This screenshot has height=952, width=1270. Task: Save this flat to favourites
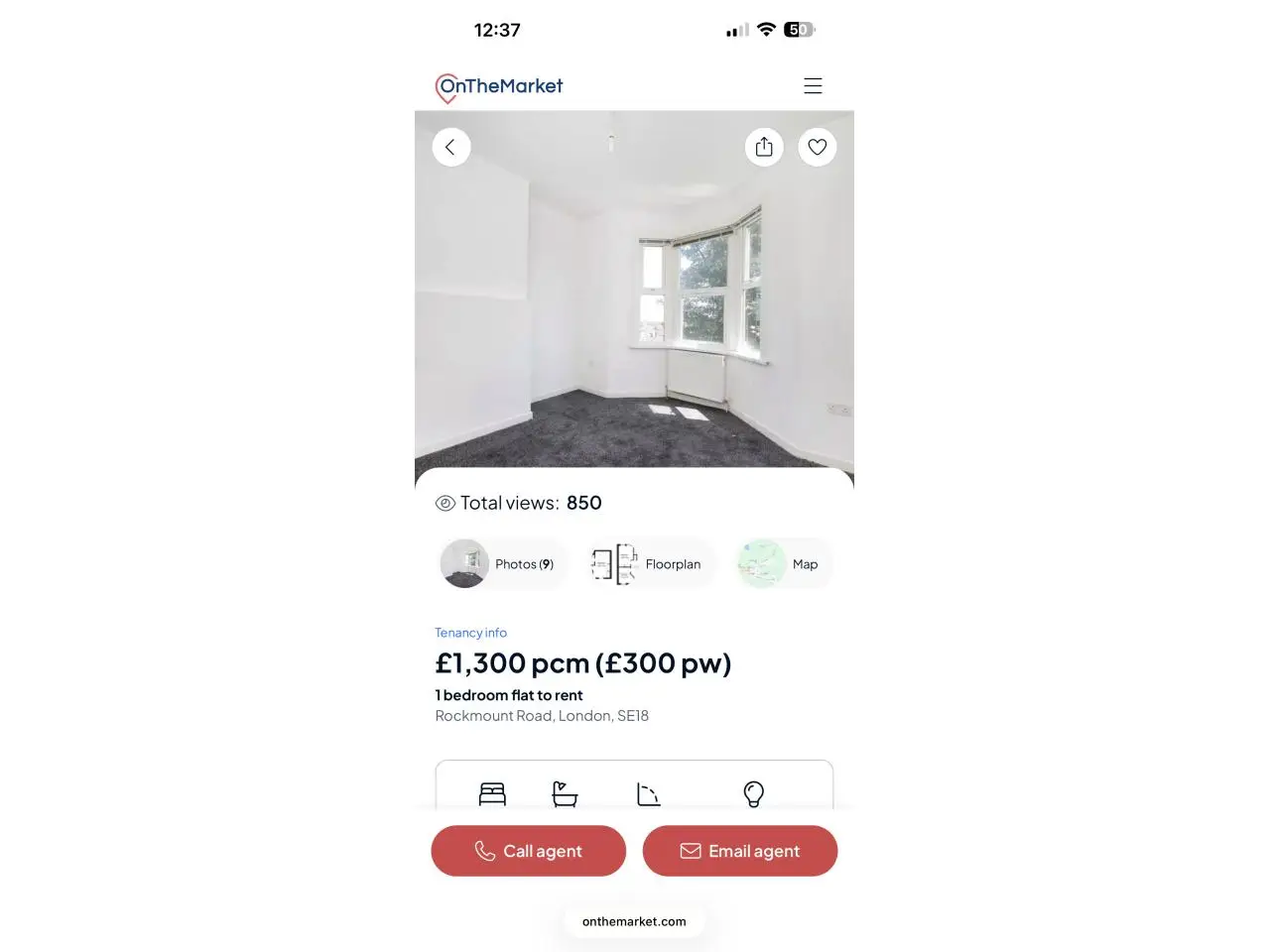point(817,148)
